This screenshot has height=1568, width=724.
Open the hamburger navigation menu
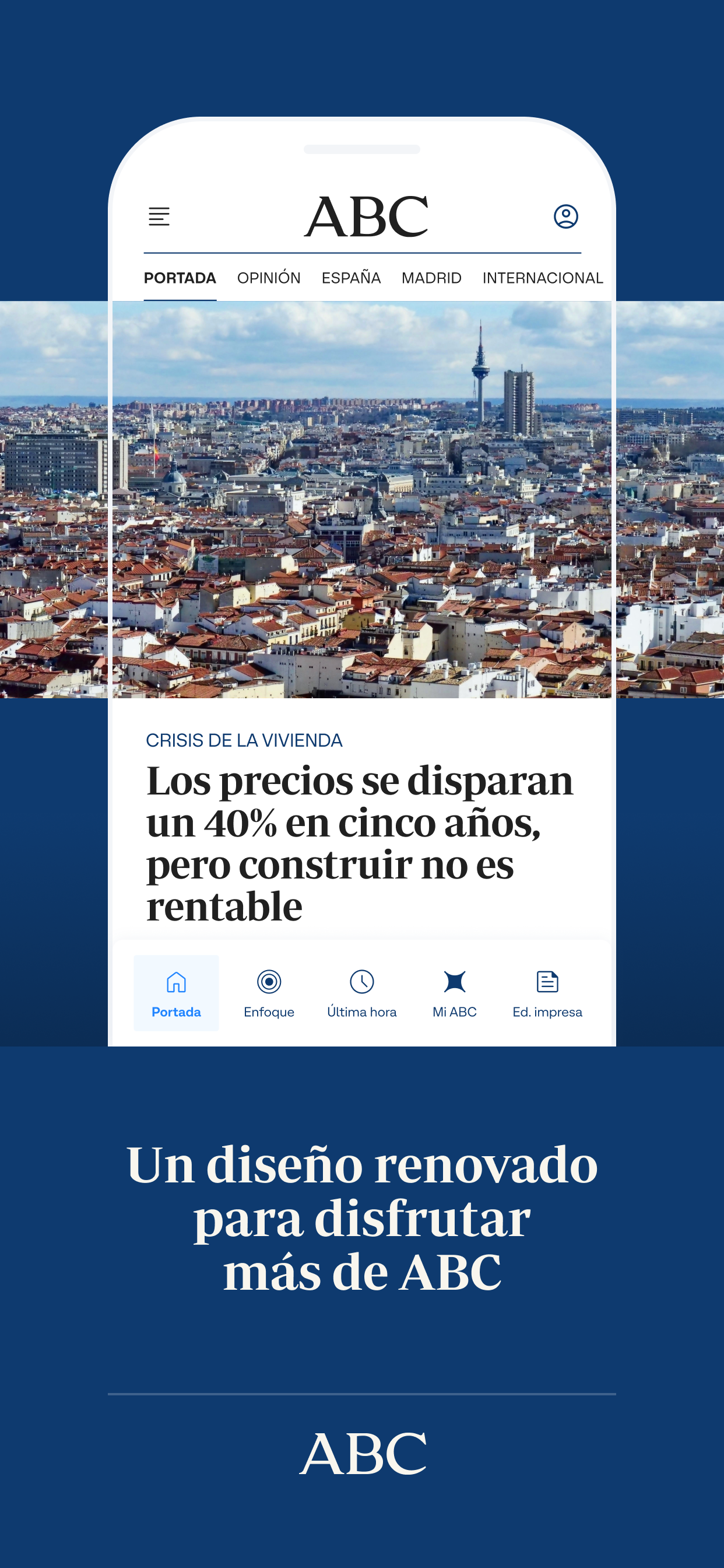(159, 218)
